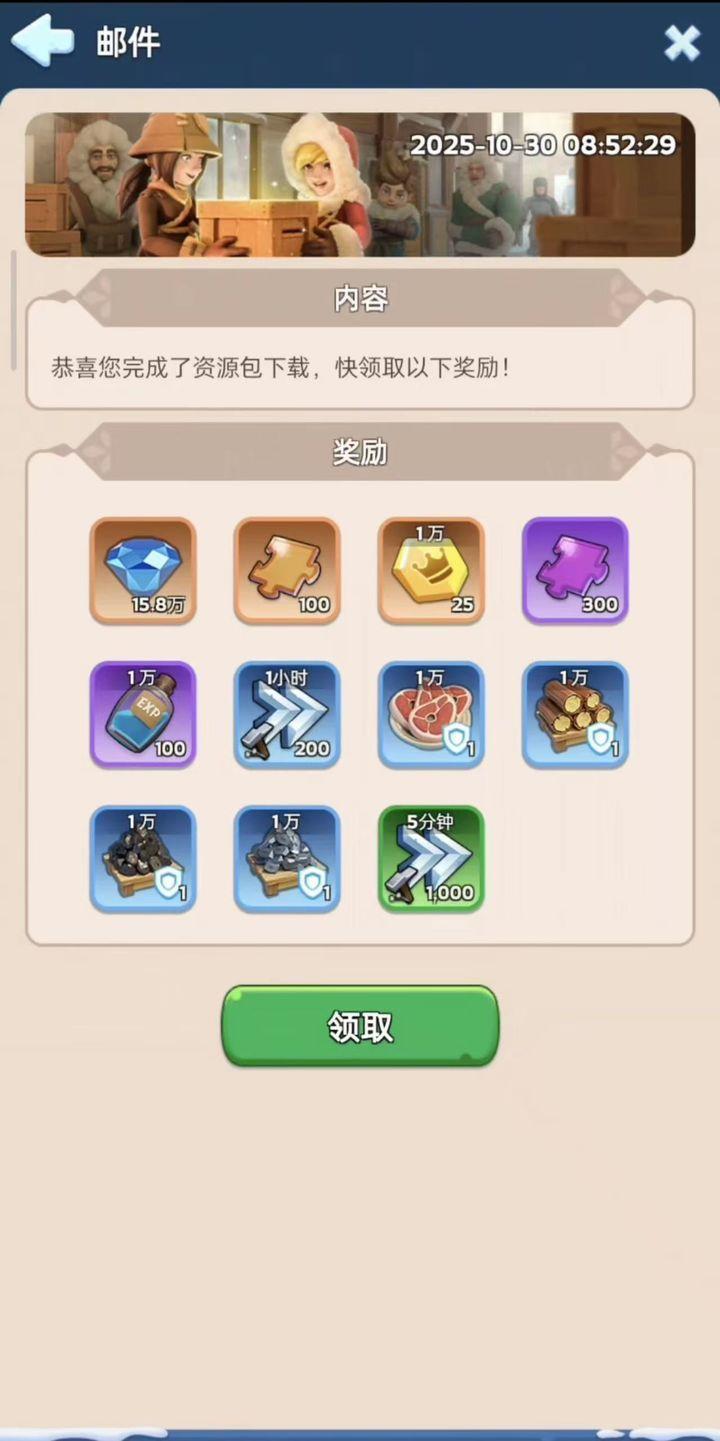Close the 邮件 mail window
The width and height of the screenshot is (720, 1441).
click(x=683, y=44)
